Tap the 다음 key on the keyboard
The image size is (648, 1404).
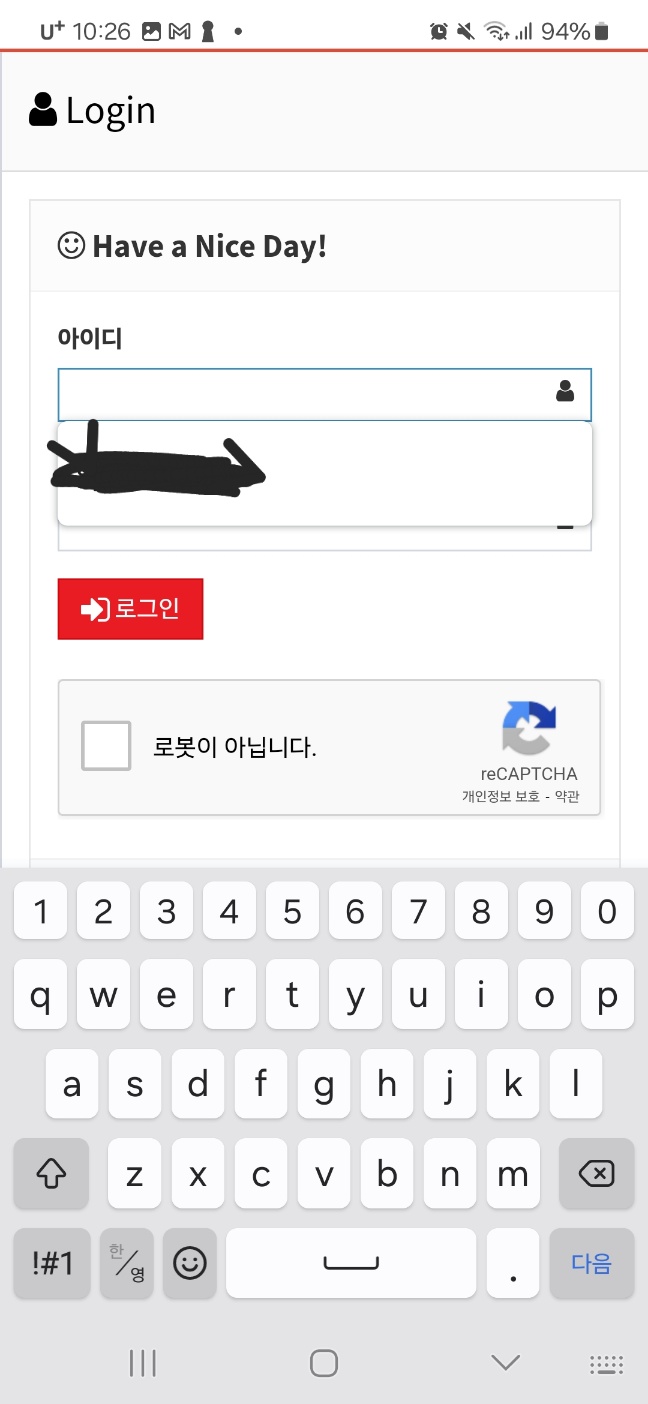pos(591,1263)
